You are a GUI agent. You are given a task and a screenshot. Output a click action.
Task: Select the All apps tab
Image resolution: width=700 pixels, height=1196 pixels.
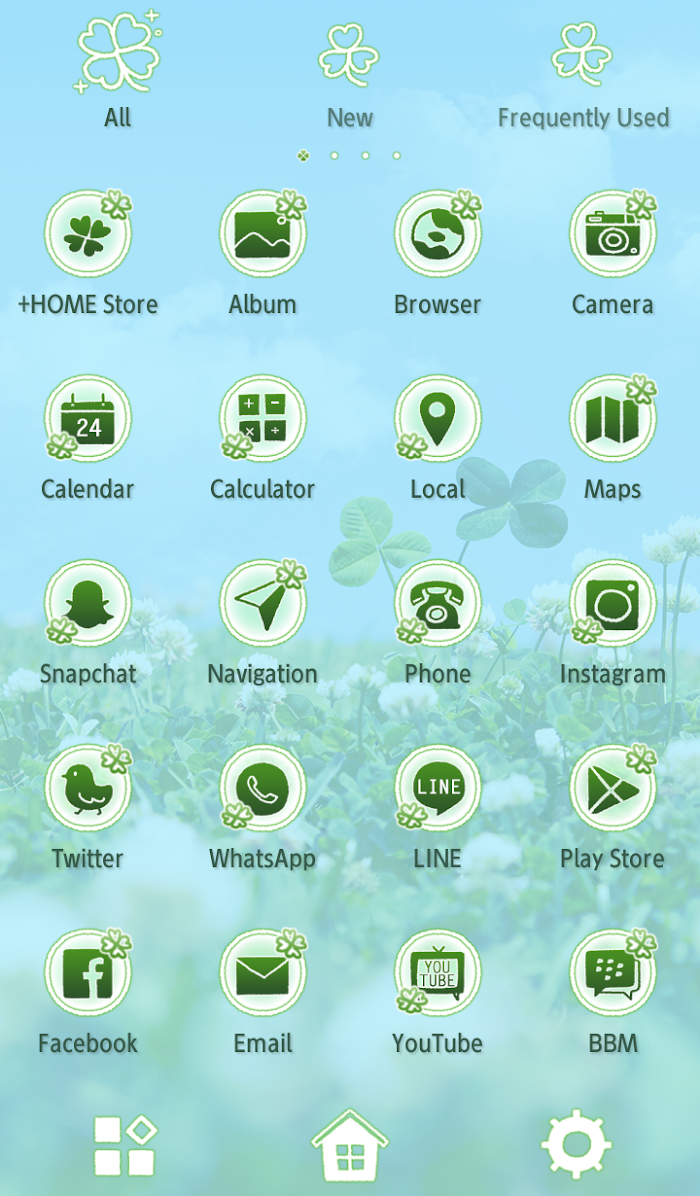[x=118, y=70]
